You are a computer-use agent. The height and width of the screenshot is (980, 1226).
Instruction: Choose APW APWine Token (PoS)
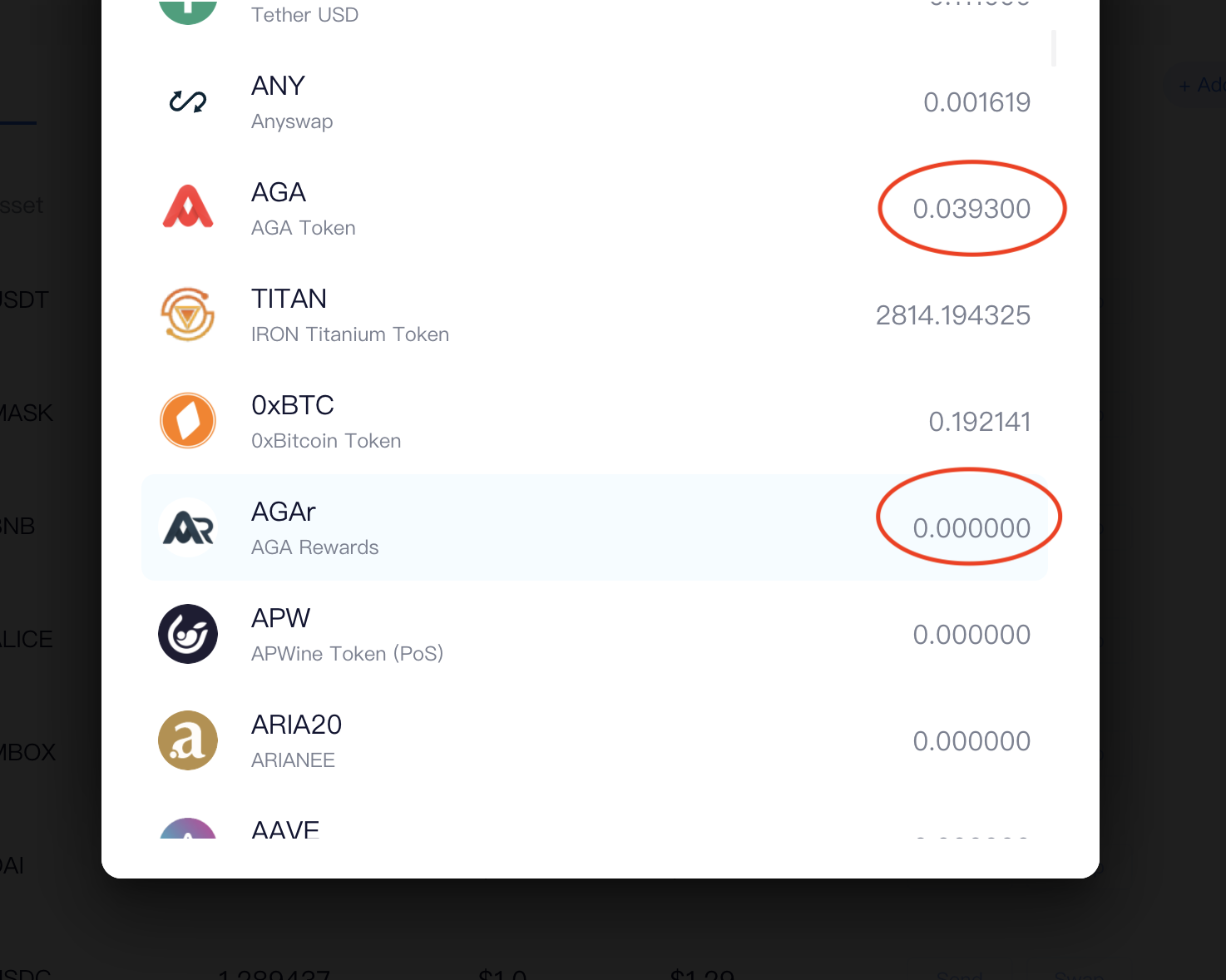click(x=594, y=635)
